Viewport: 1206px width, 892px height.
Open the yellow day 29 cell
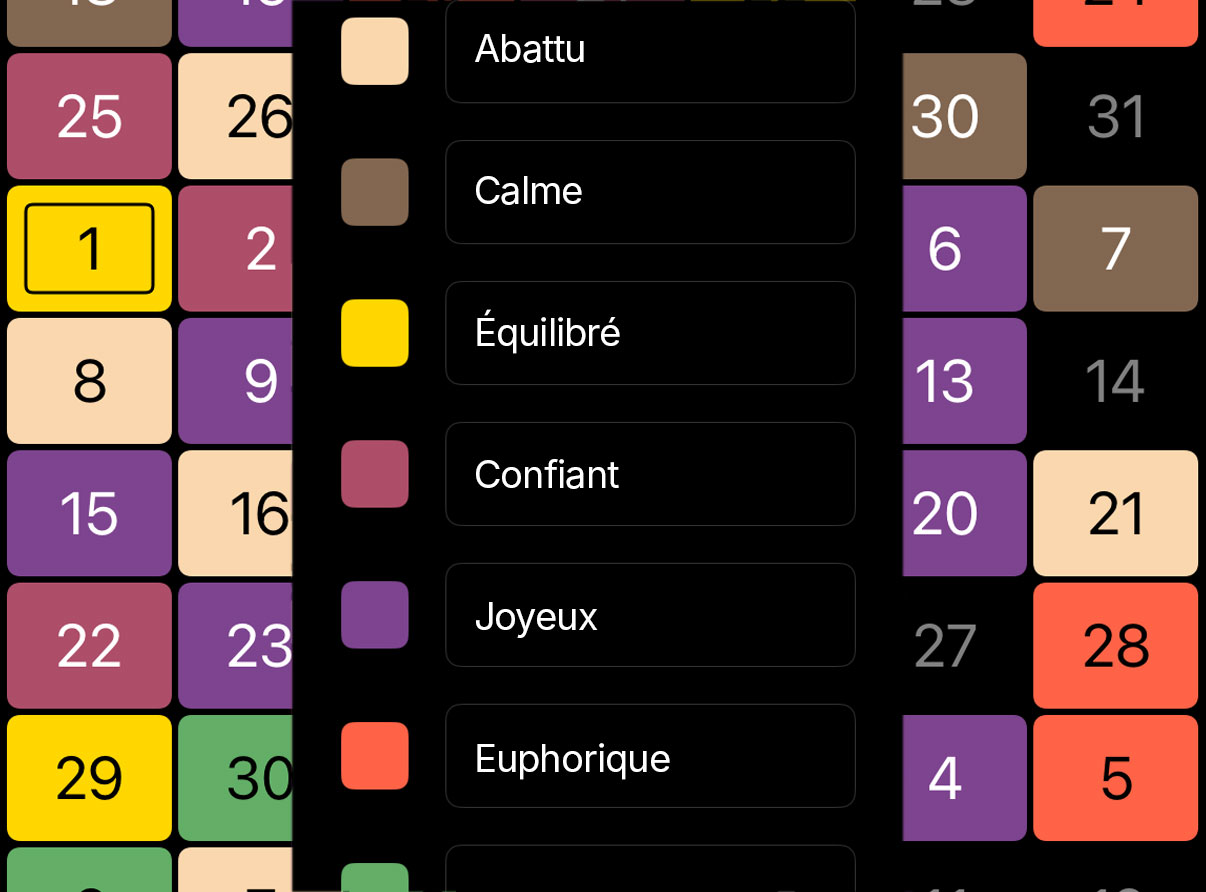click(89, 778)
